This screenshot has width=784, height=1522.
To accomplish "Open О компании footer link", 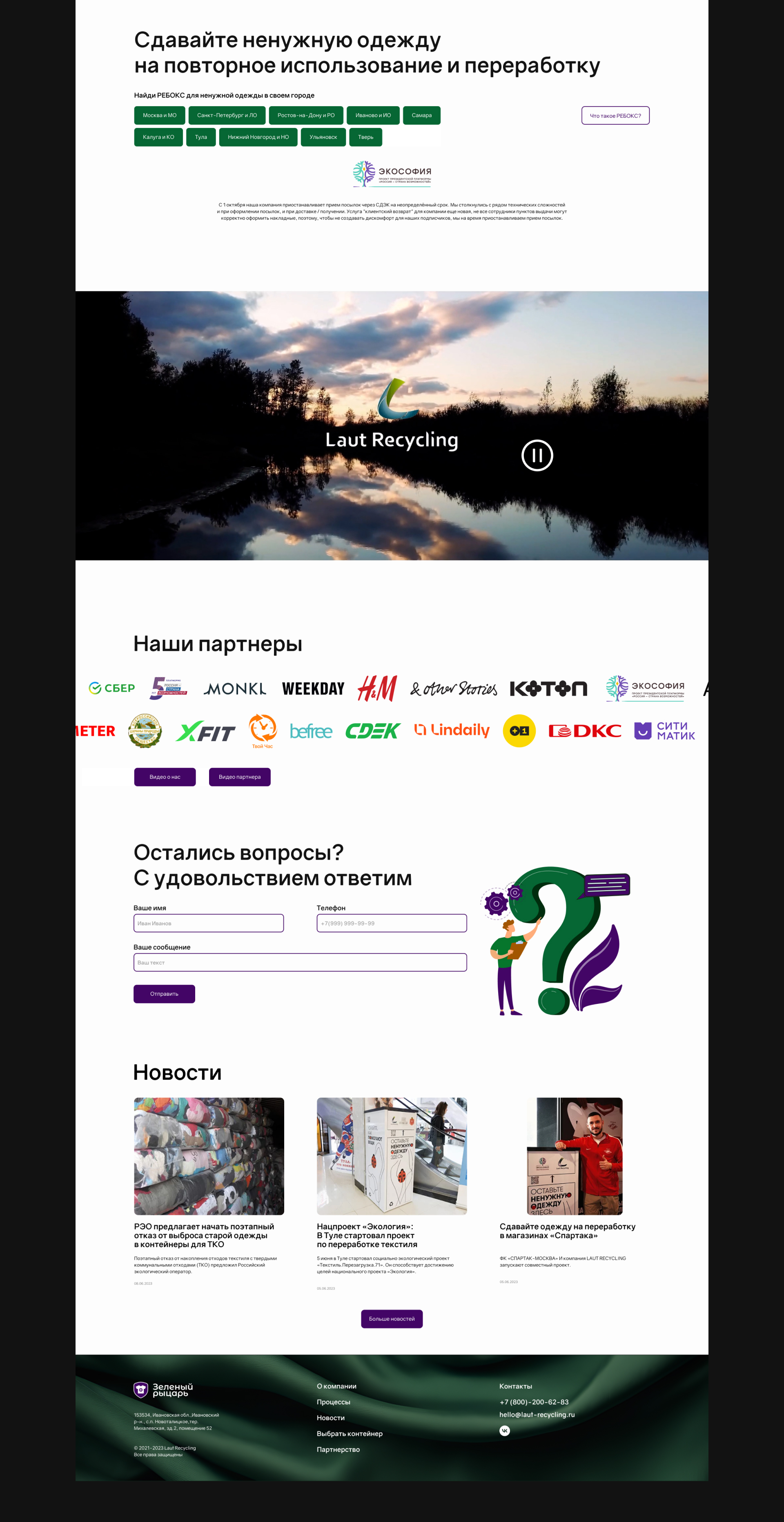I will (336, 1386).
